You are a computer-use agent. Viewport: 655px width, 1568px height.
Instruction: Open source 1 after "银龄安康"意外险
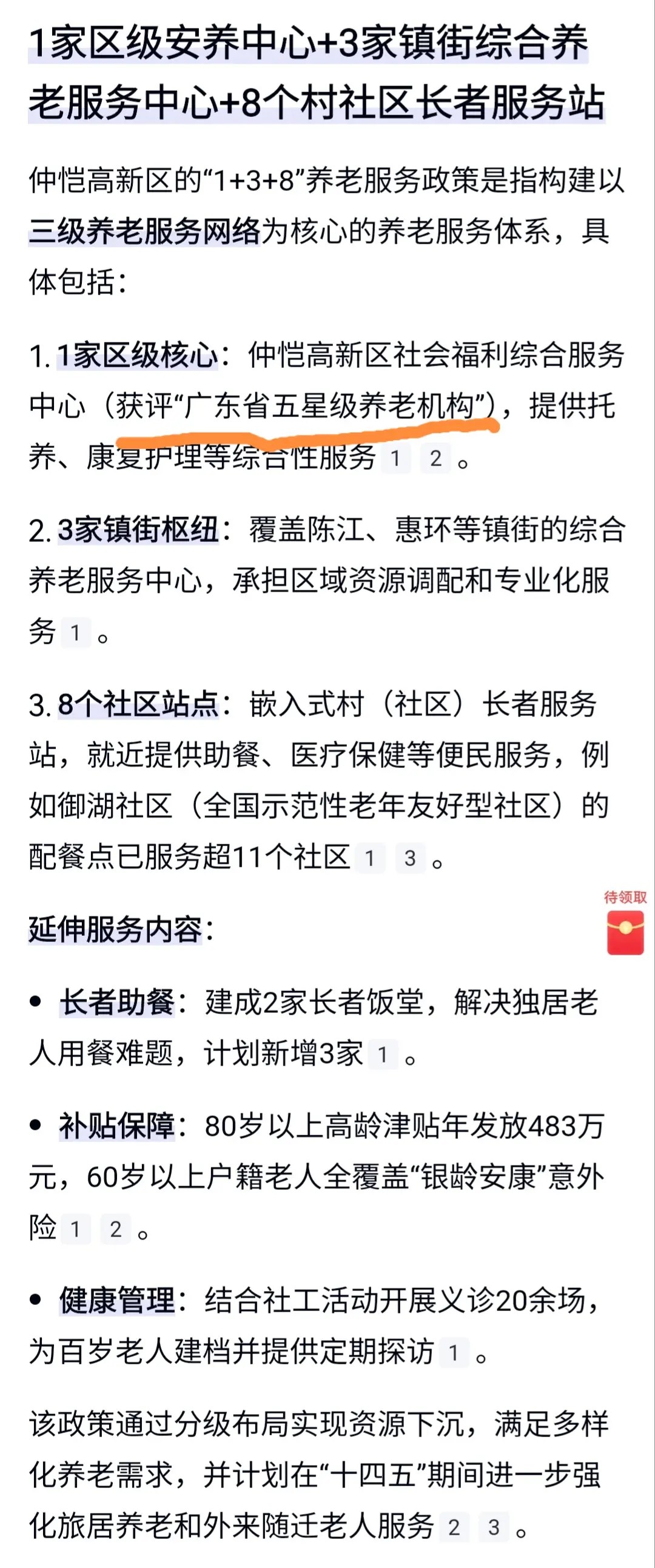(x=76, y=1229)
